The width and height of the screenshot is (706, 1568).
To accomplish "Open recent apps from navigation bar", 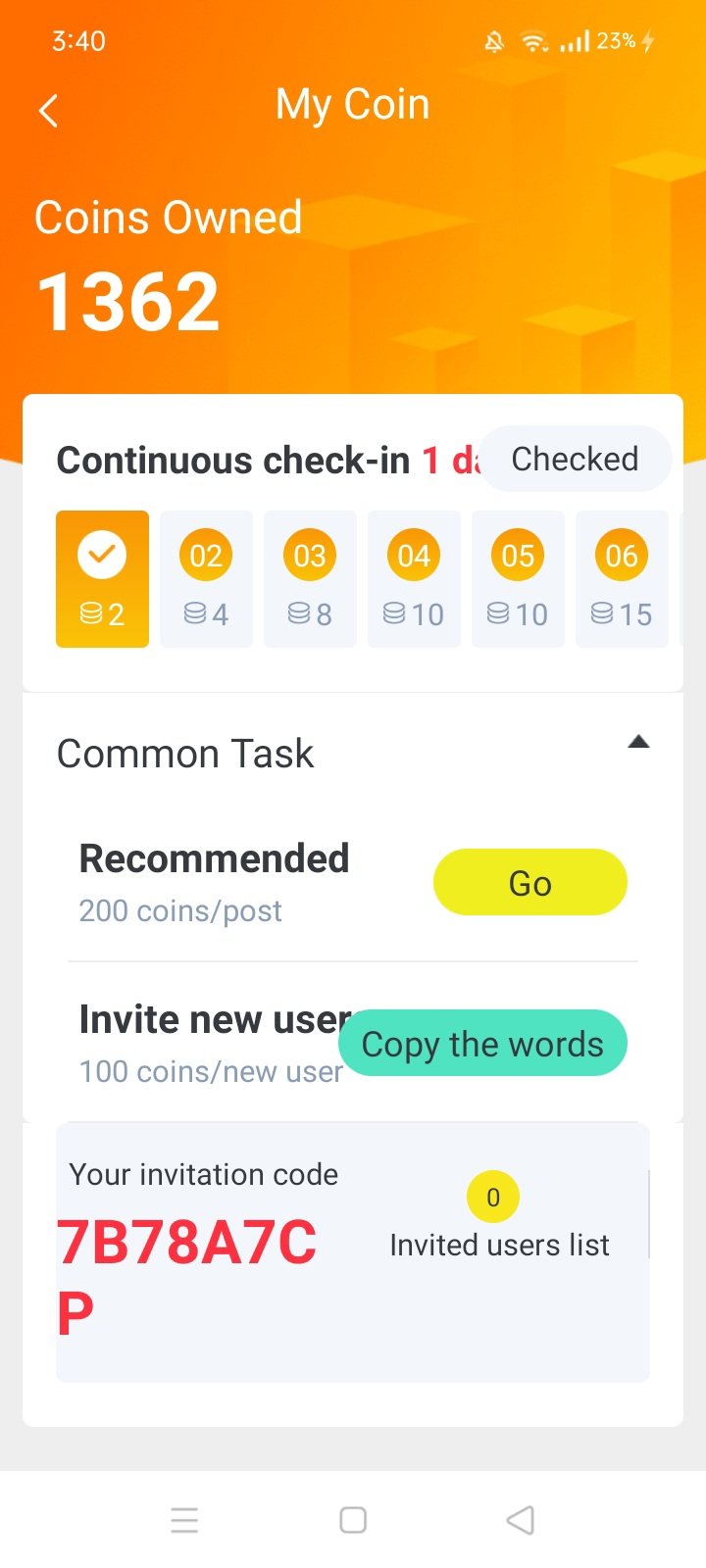I will [x=184, y=1520].
